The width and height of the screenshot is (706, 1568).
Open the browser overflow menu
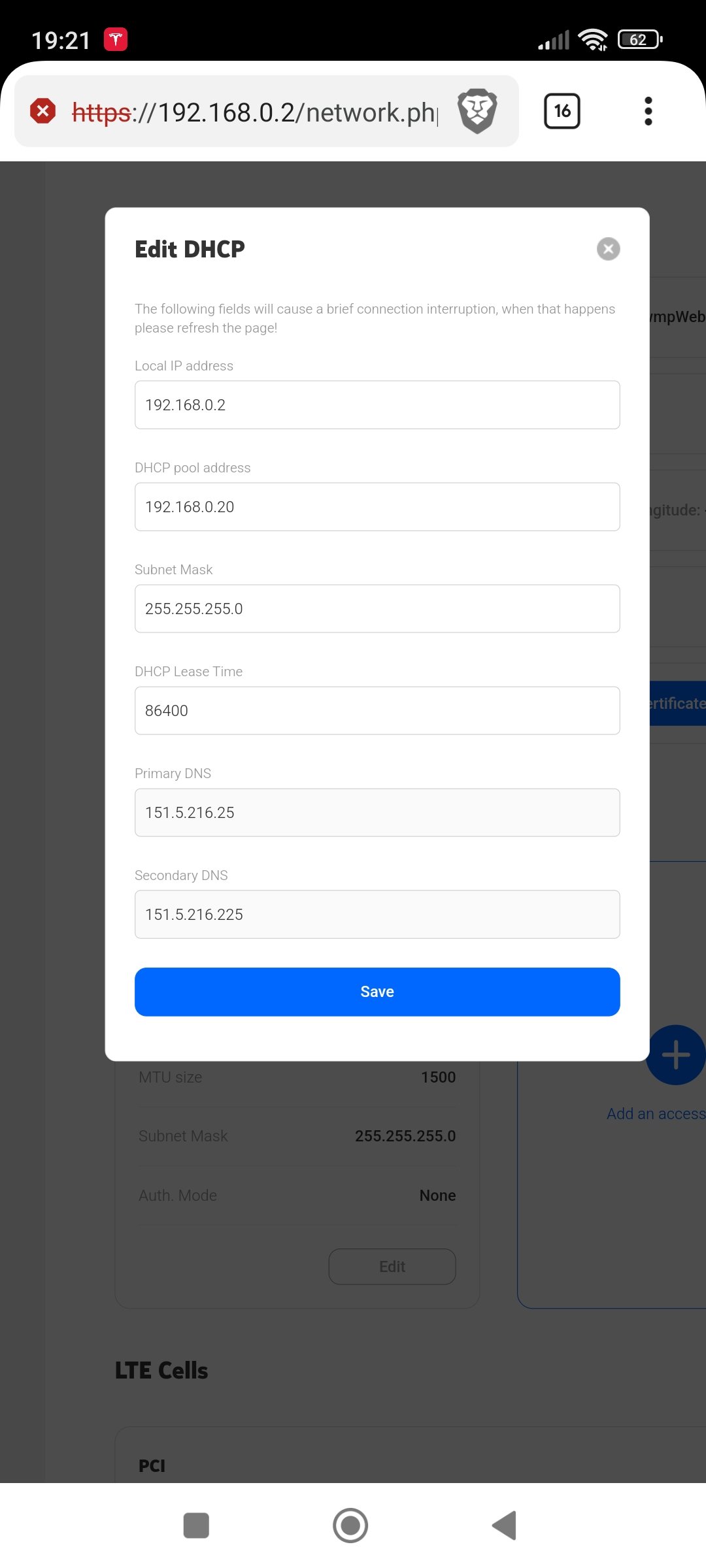point(648,111)
